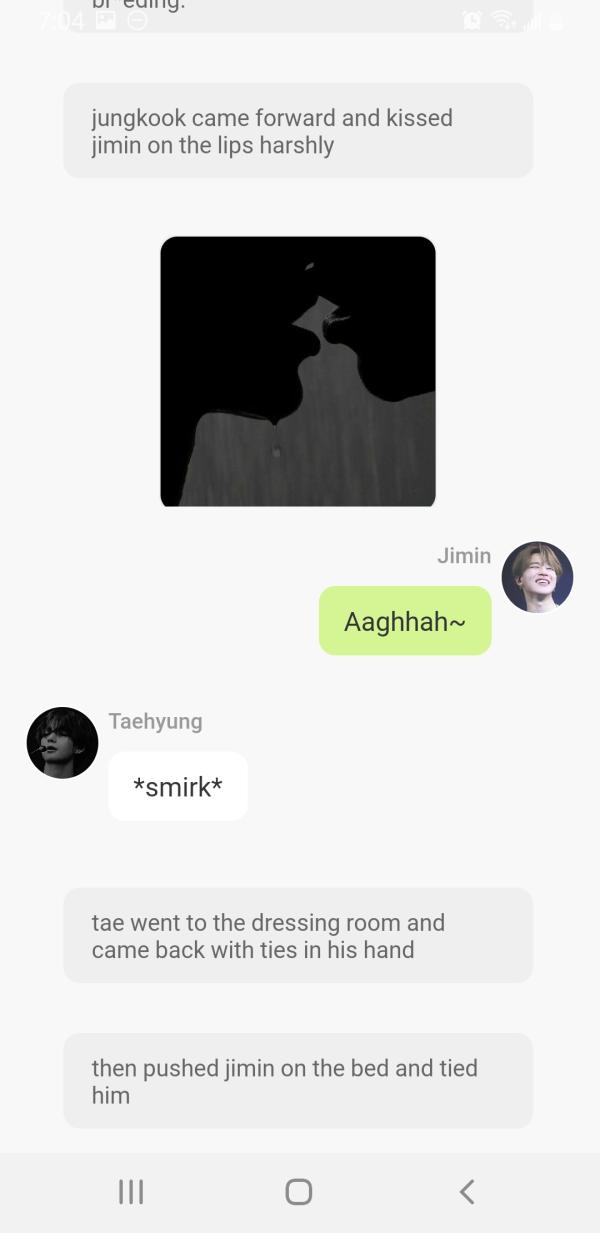Tap Taehyung's profile avatar
600x1233 pixels.
point(62,742)
